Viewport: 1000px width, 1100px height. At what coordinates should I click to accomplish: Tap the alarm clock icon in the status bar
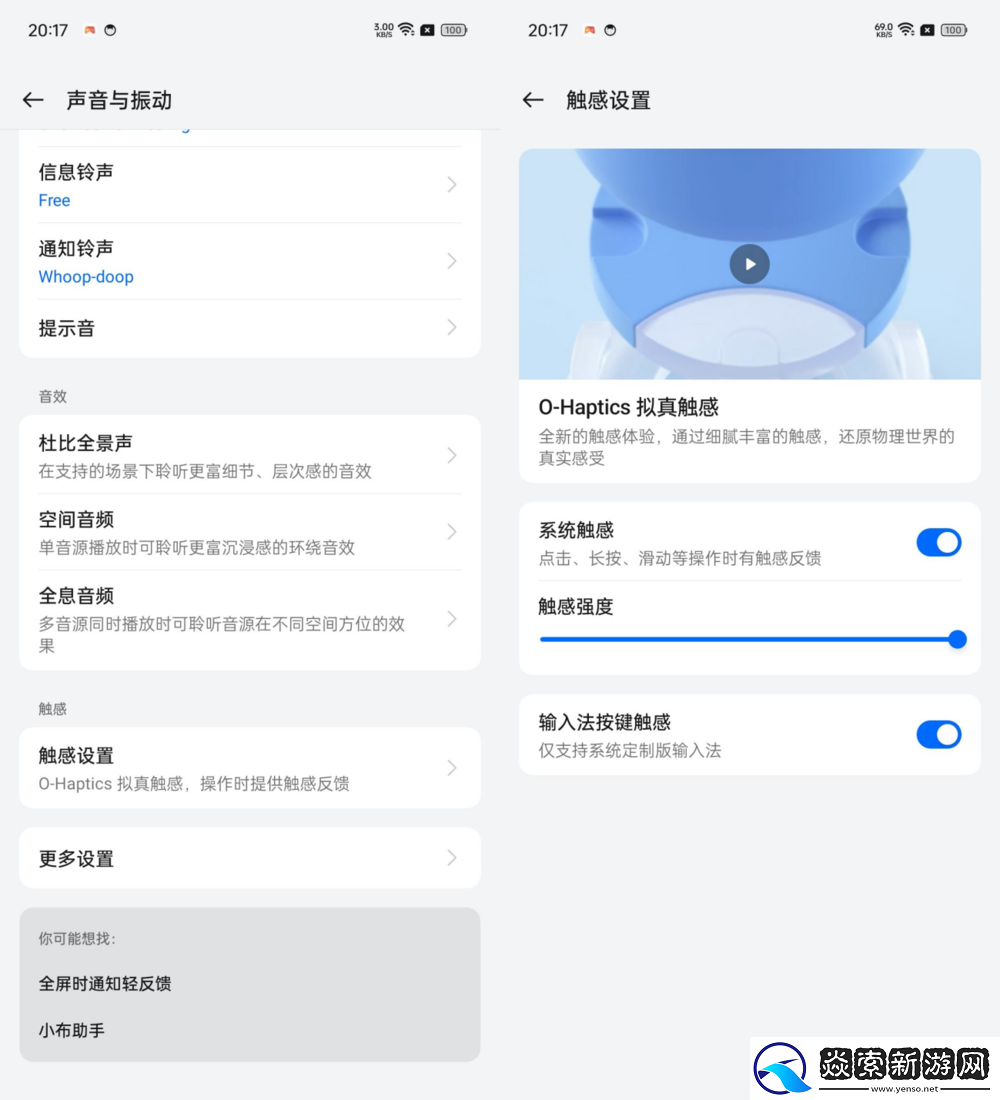pyautogui.click(x=110, y=30)
